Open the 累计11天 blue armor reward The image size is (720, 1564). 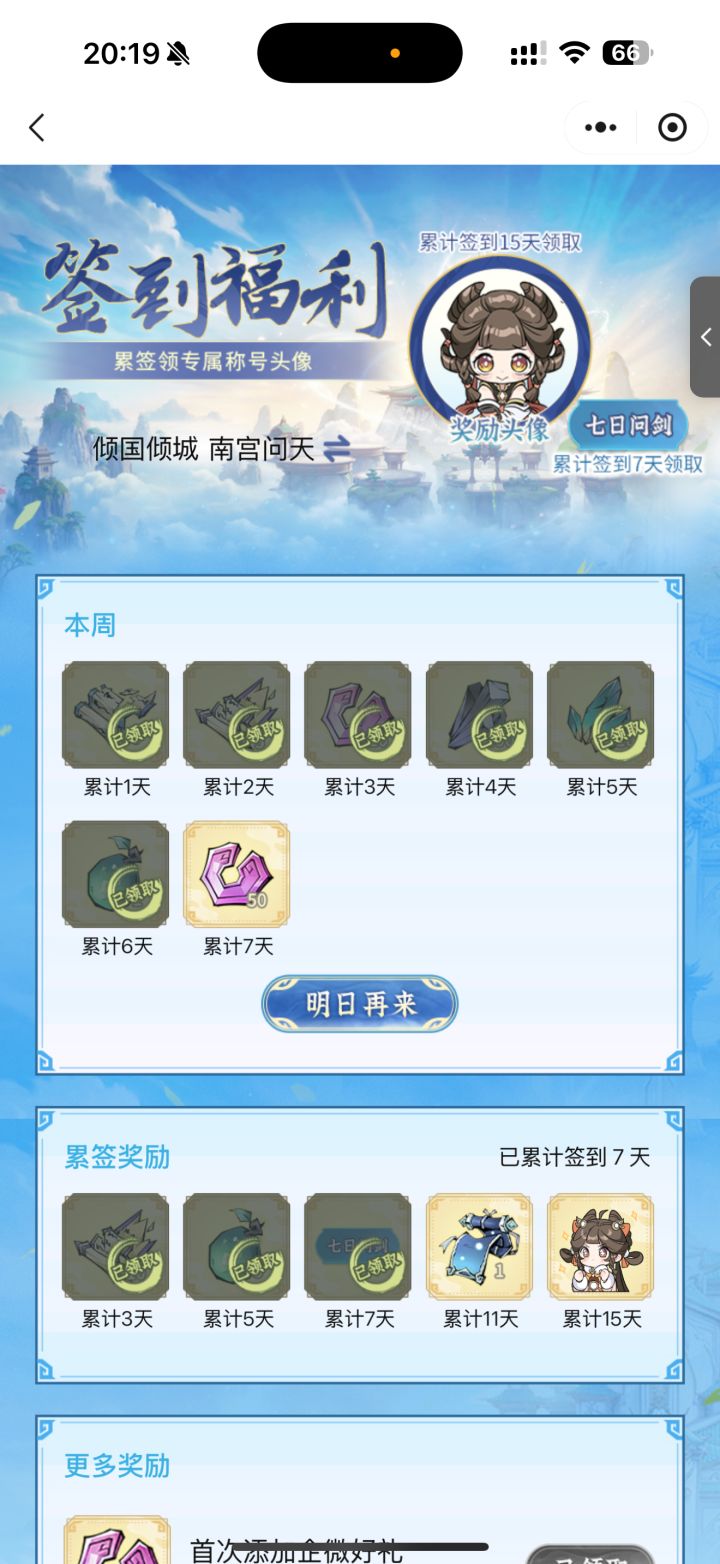click(x=478, y=1247)
